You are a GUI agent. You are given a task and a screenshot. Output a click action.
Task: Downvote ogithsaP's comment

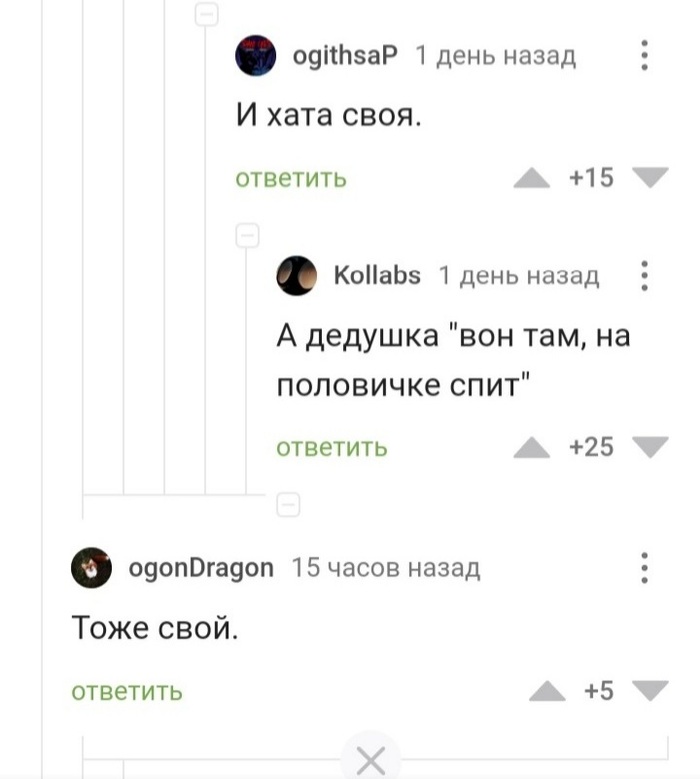[x=651, y=179]
